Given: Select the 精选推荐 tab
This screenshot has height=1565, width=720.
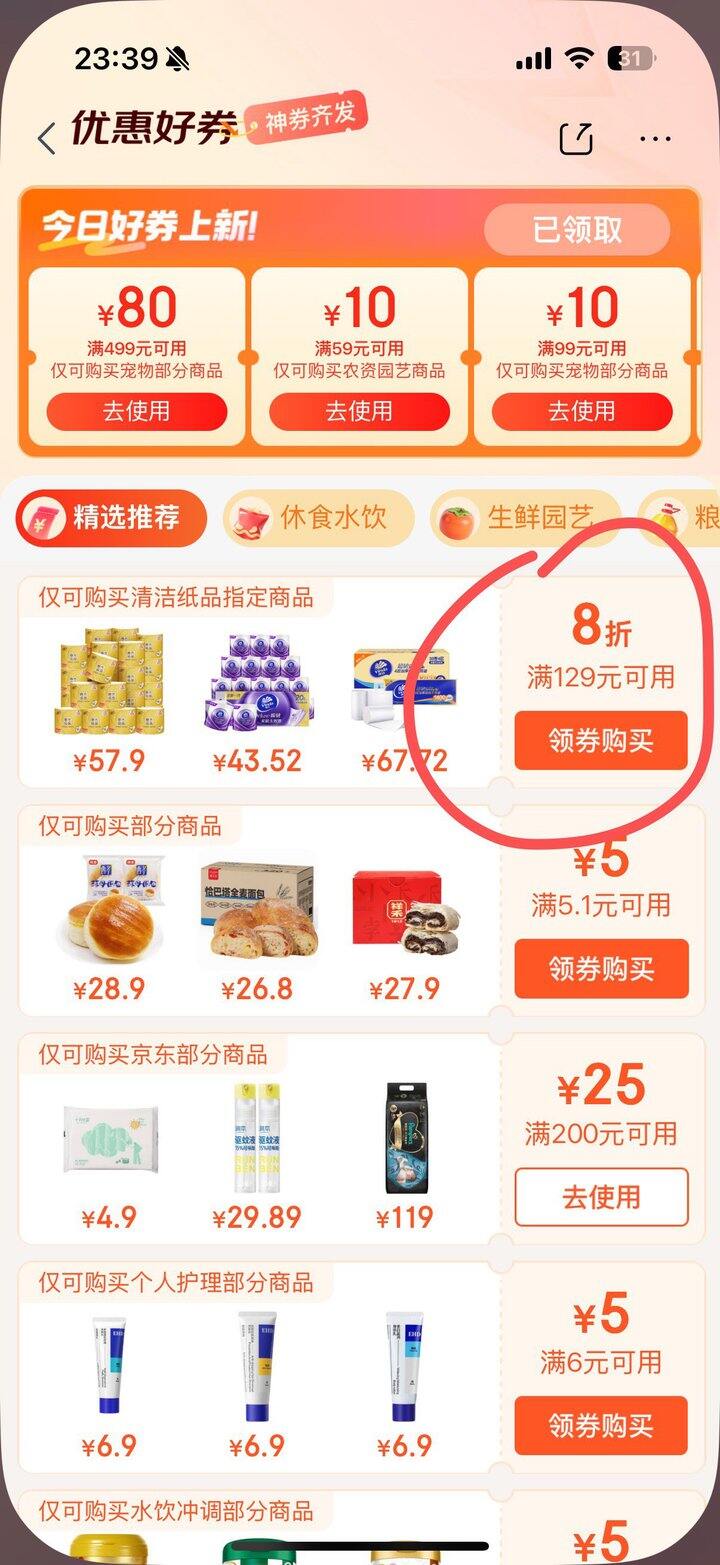Looking at the screenshot, I should [111, 518].
